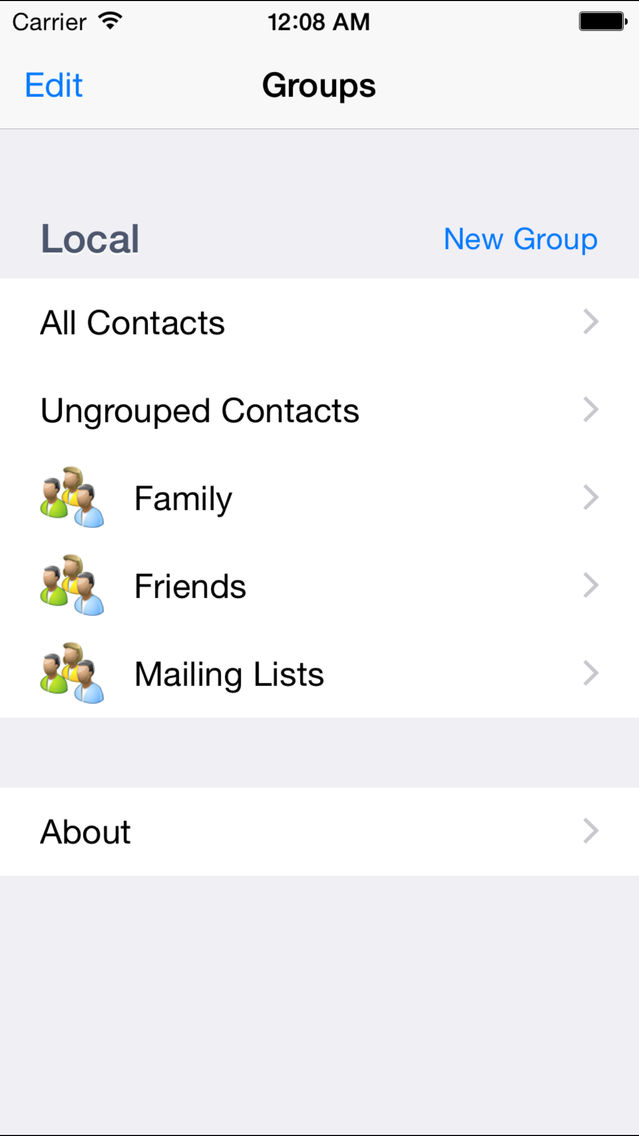Open All Contacts
Image resolution: width=639 pixels, height=1136 pixels.
pyautogui.click(x=320, y=322)
